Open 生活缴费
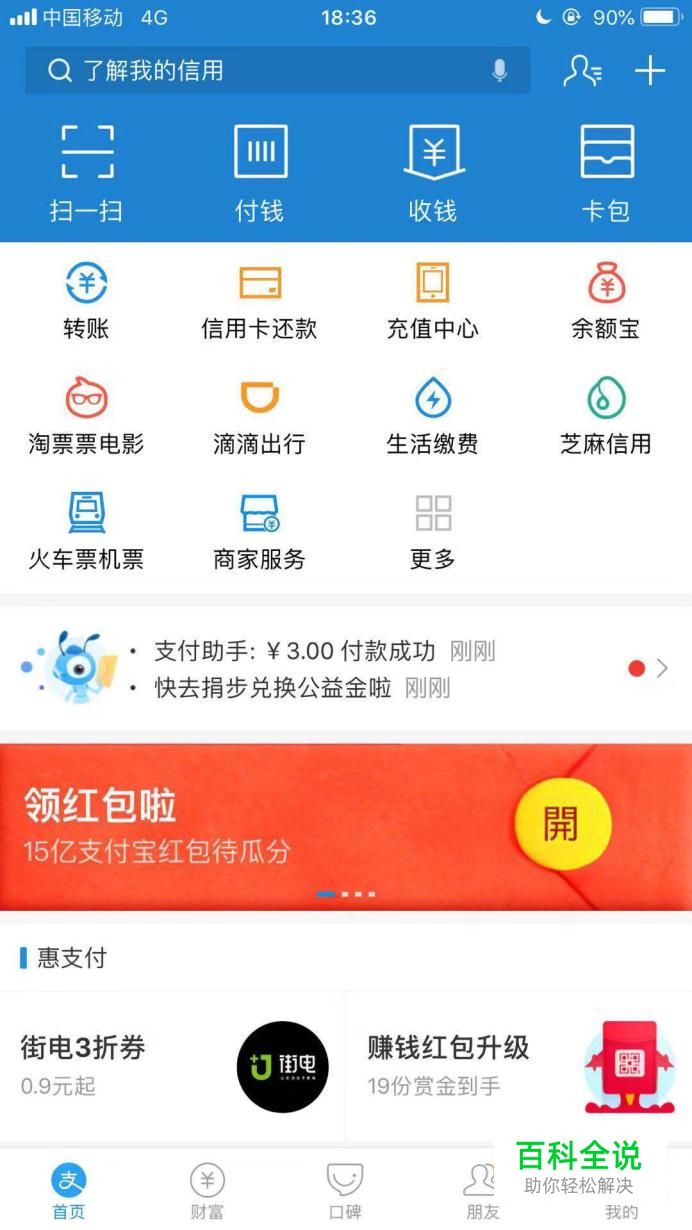Screen dimensions: 692x1230 pyautogui.click(x=433, y=415)
